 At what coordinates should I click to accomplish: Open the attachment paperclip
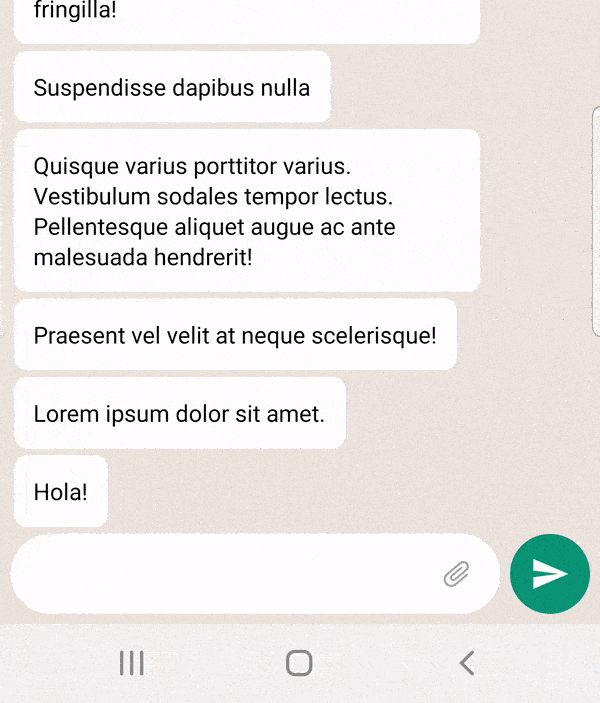tap(456, 574)
